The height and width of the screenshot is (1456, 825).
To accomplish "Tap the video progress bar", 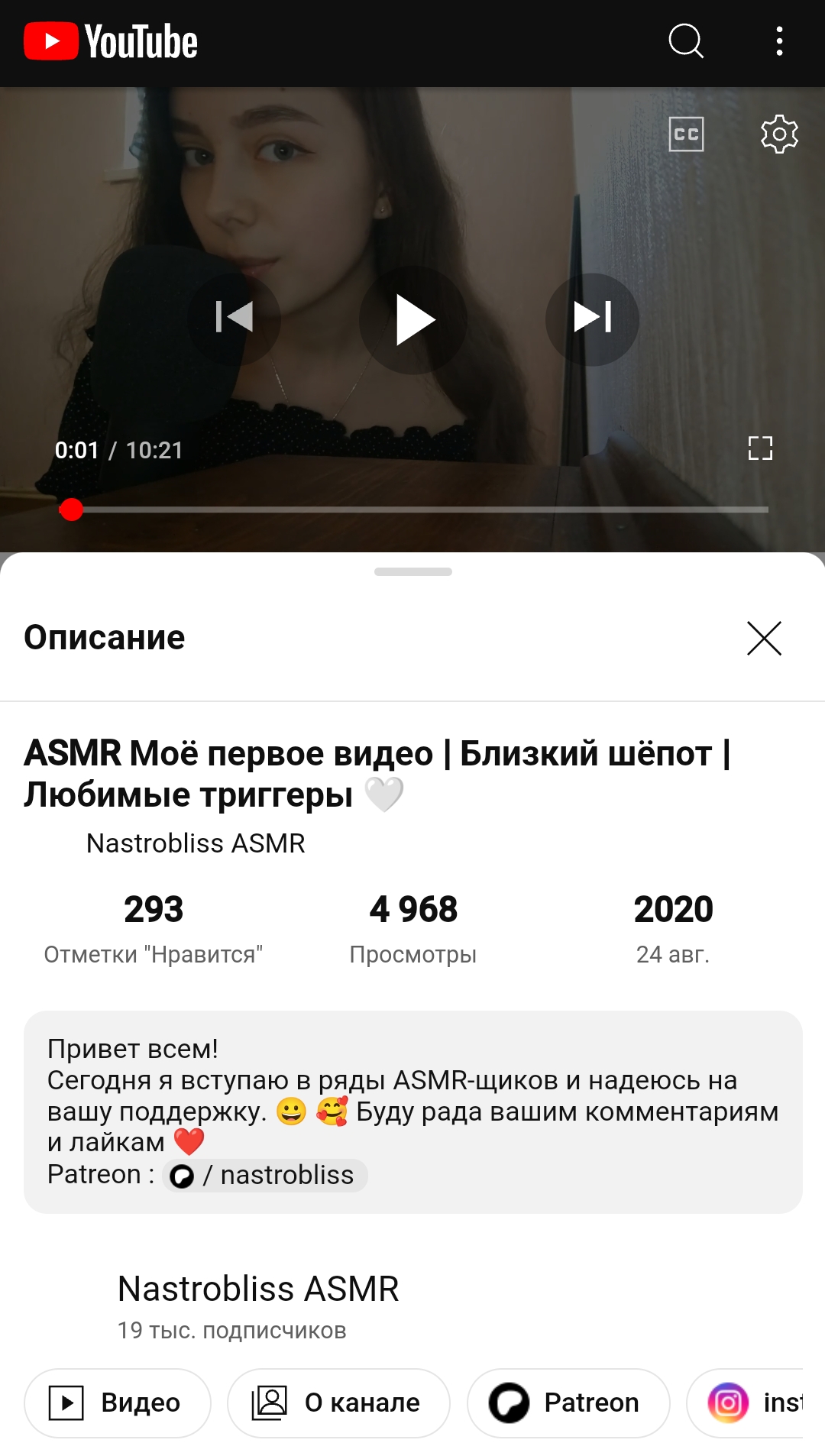I will 413,510.
